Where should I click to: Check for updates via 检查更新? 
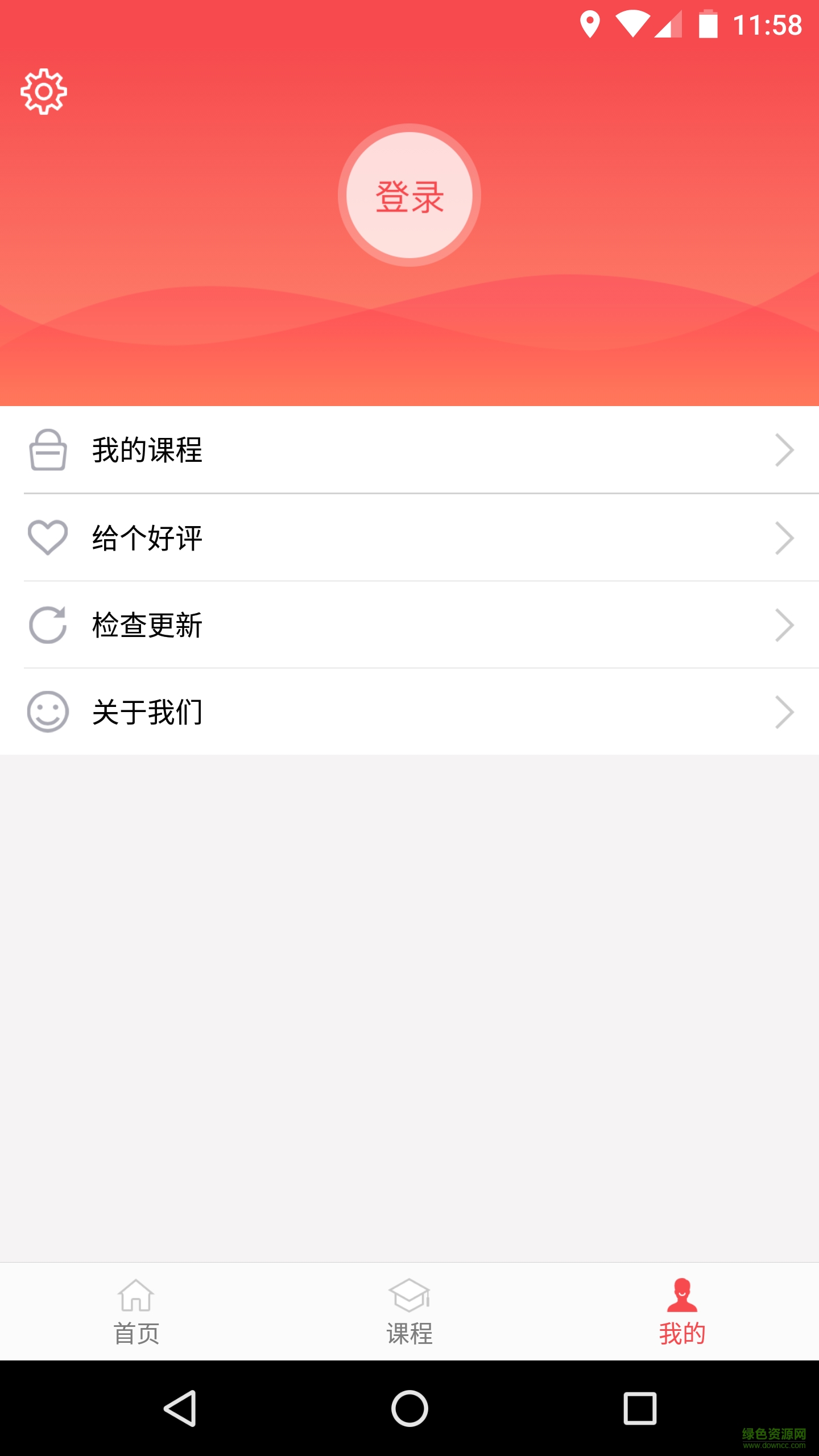tap(409, 625)
